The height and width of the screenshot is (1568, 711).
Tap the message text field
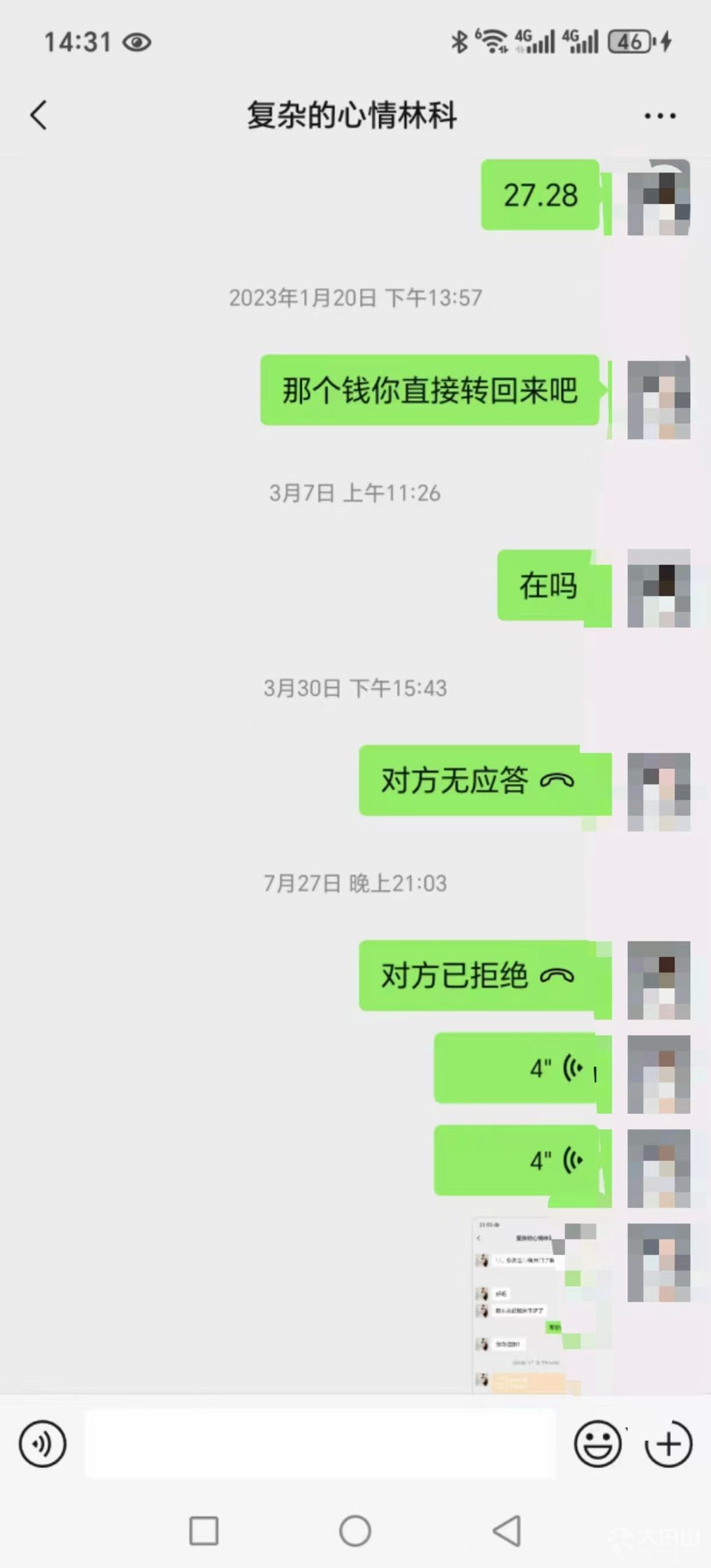321,1444
